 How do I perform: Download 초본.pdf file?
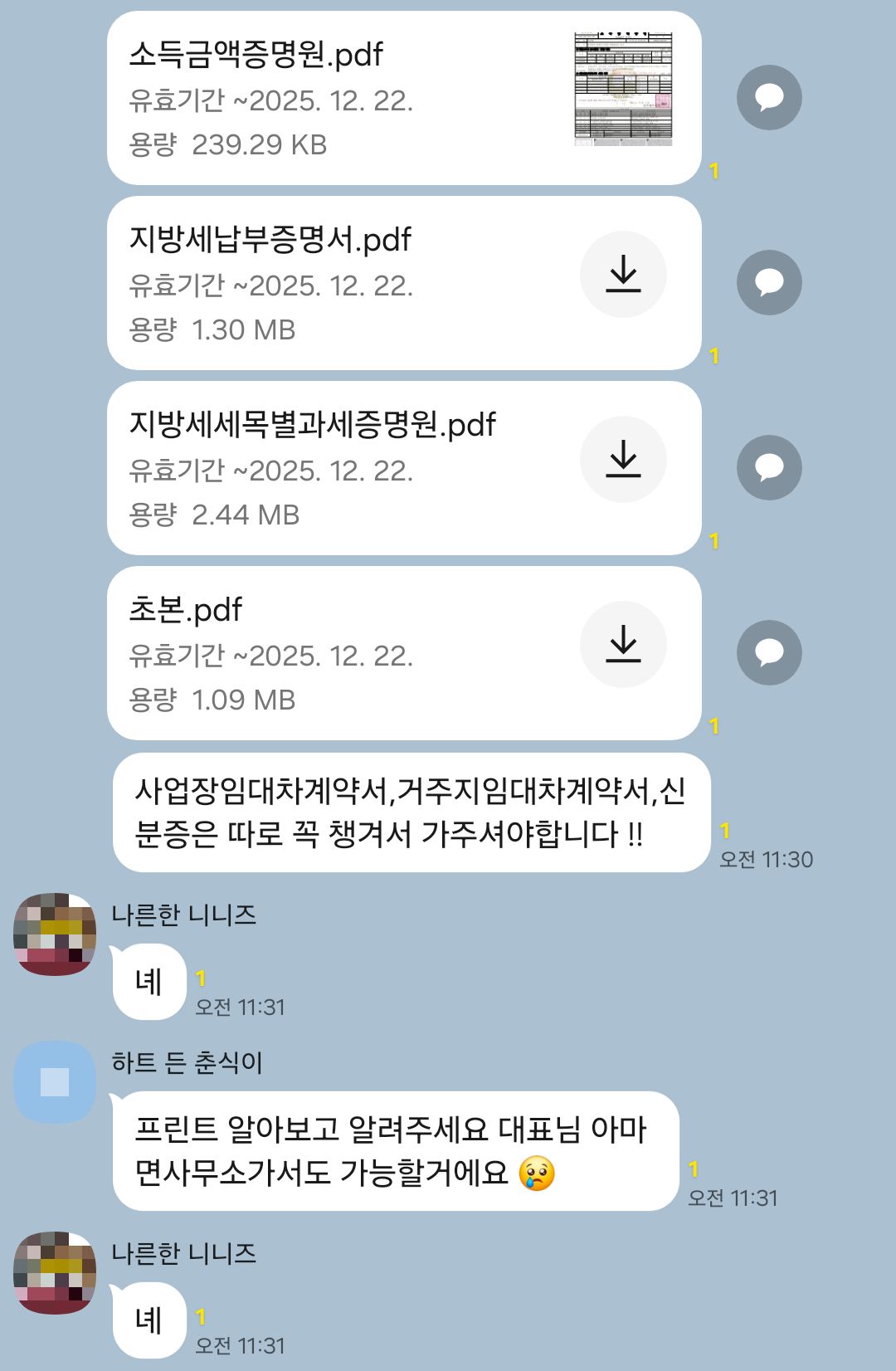click(623, 644)
